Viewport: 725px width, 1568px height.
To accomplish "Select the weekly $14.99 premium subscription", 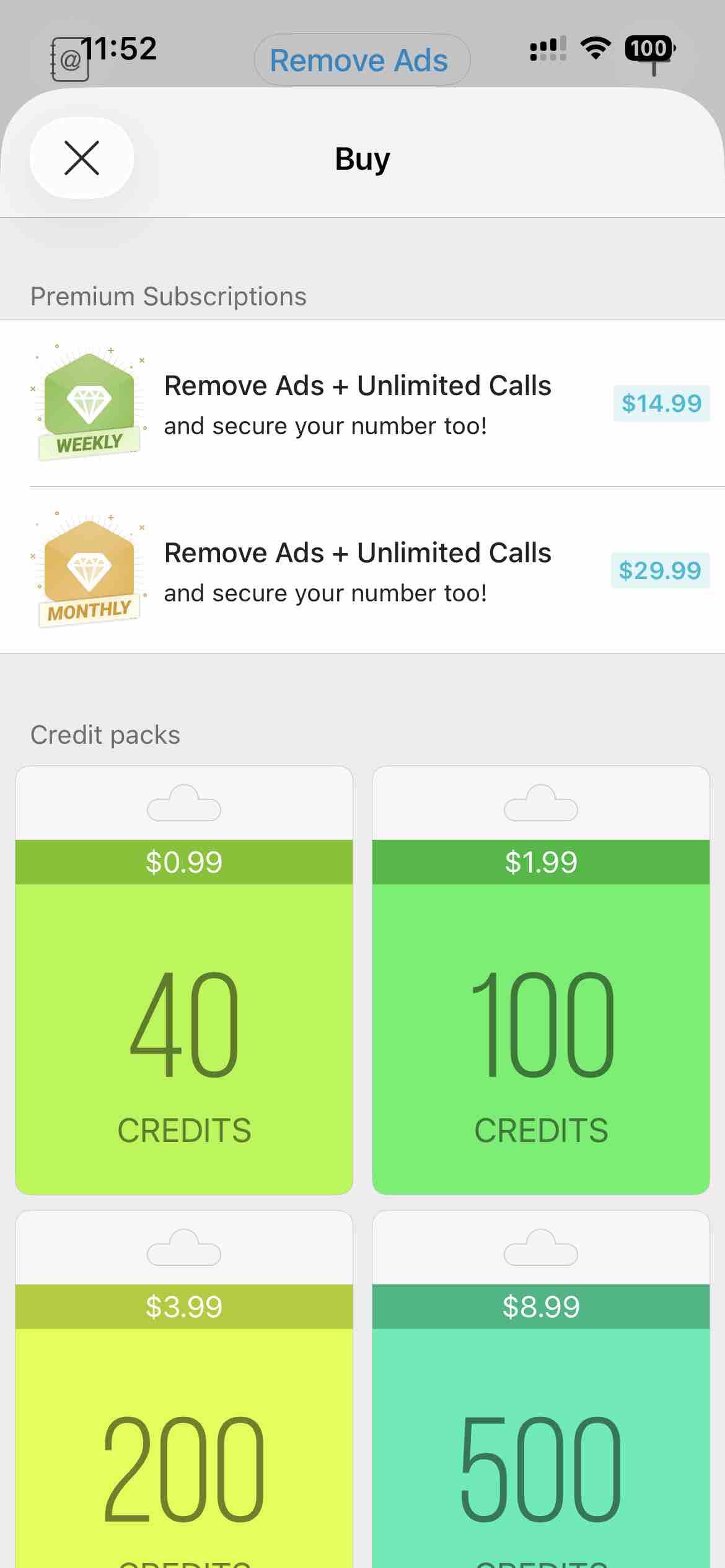I will [661, 404].
